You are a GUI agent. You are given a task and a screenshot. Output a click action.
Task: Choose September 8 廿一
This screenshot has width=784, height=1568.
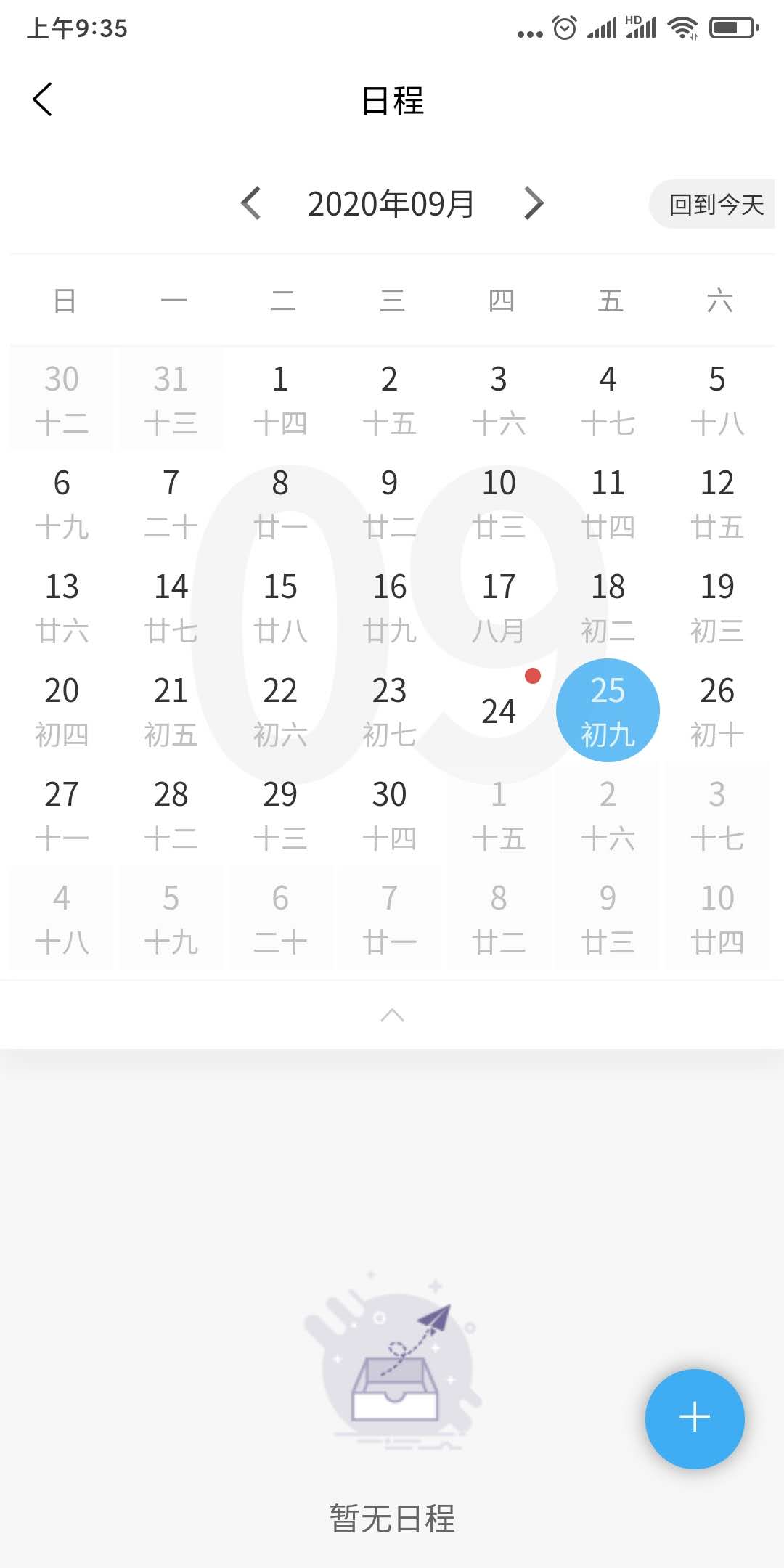pyautogui.click(x=280, y=502)
